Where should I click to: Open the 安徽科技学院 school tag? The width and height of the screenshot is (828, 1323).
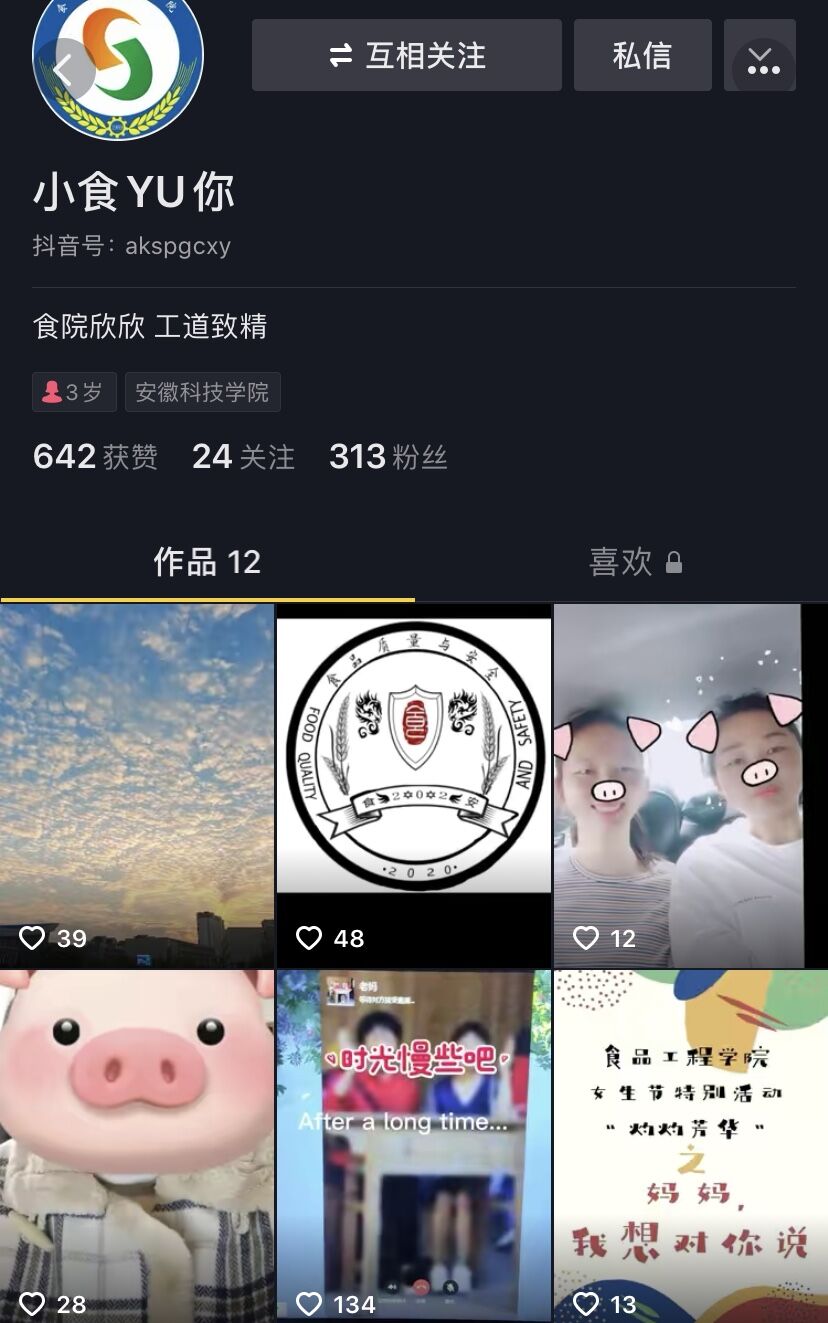tap(202, 393)
